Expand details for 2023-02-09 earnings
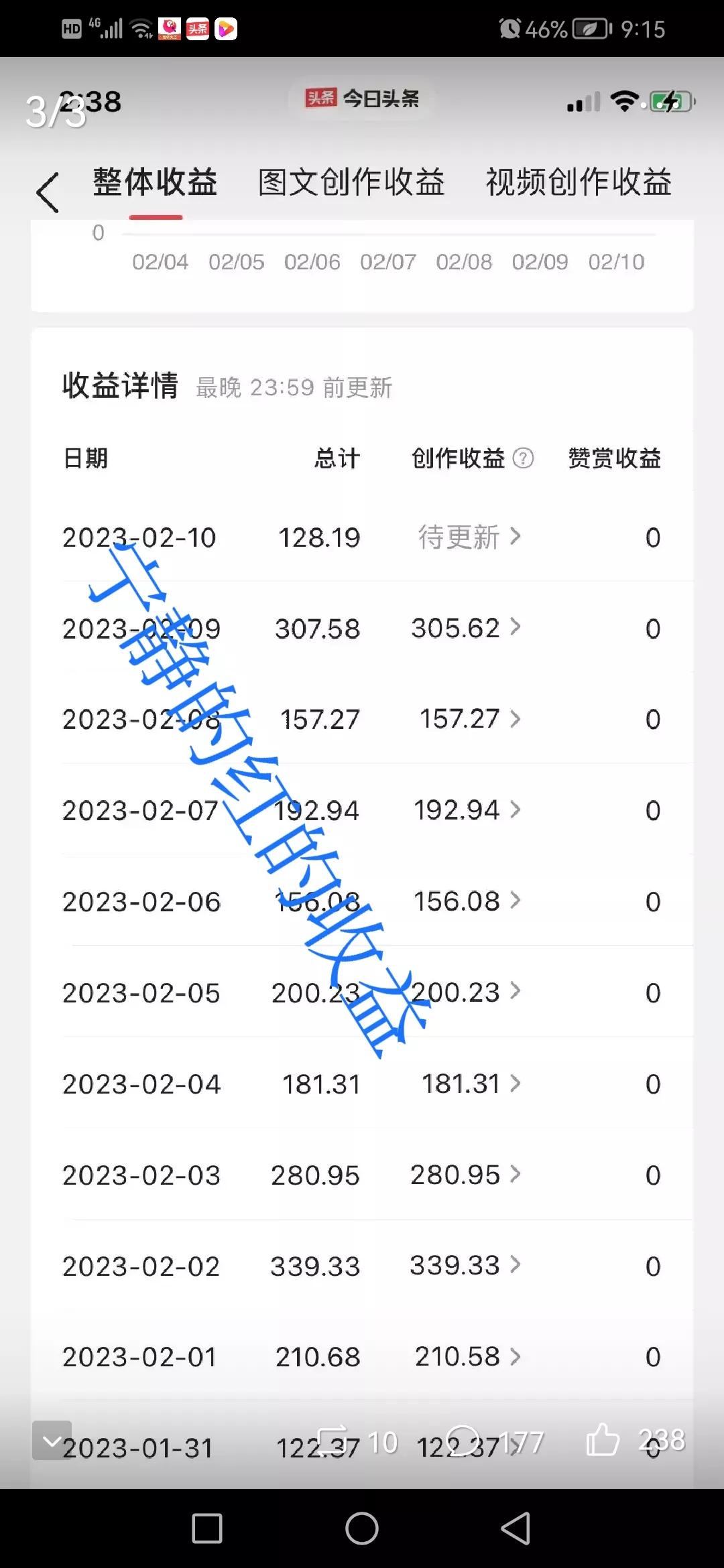 (x=515, y=628)
